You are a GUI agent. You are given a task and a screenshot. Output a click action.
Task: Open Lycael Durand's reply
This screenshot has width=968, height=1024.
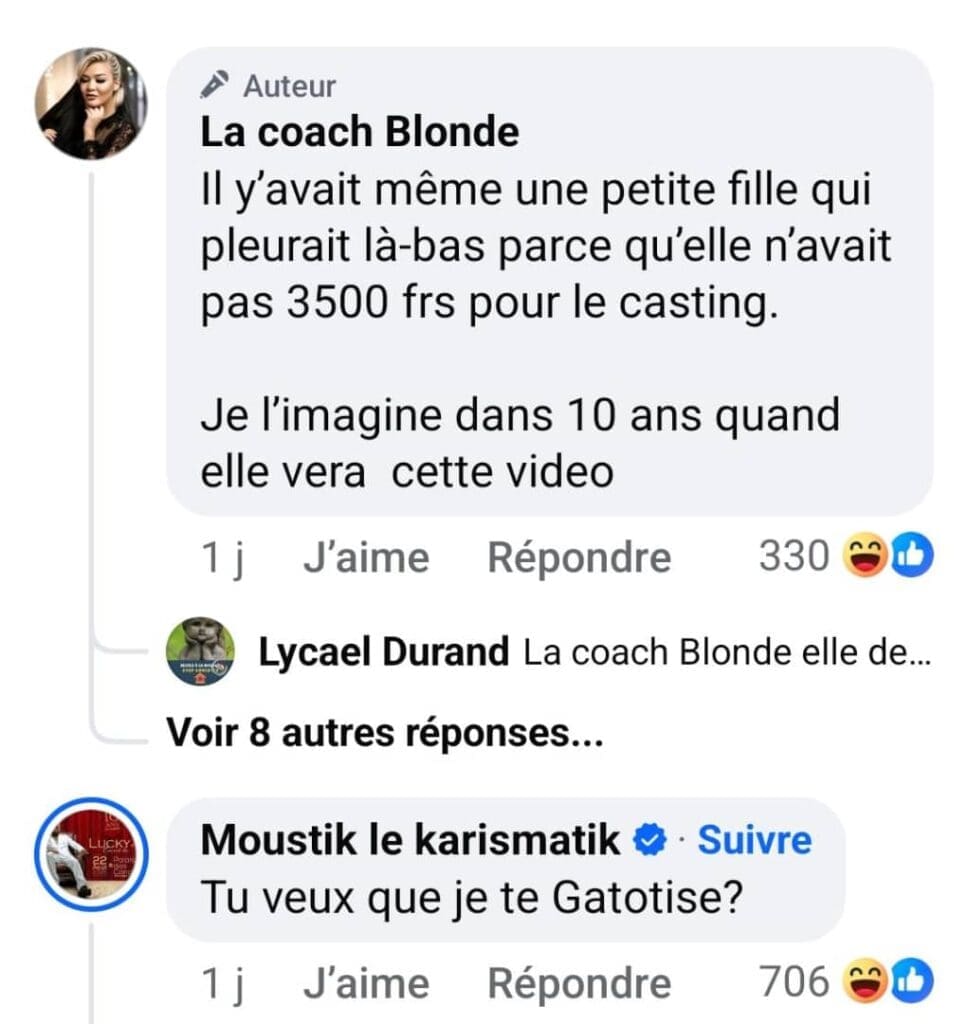click(x=594, y=652)
